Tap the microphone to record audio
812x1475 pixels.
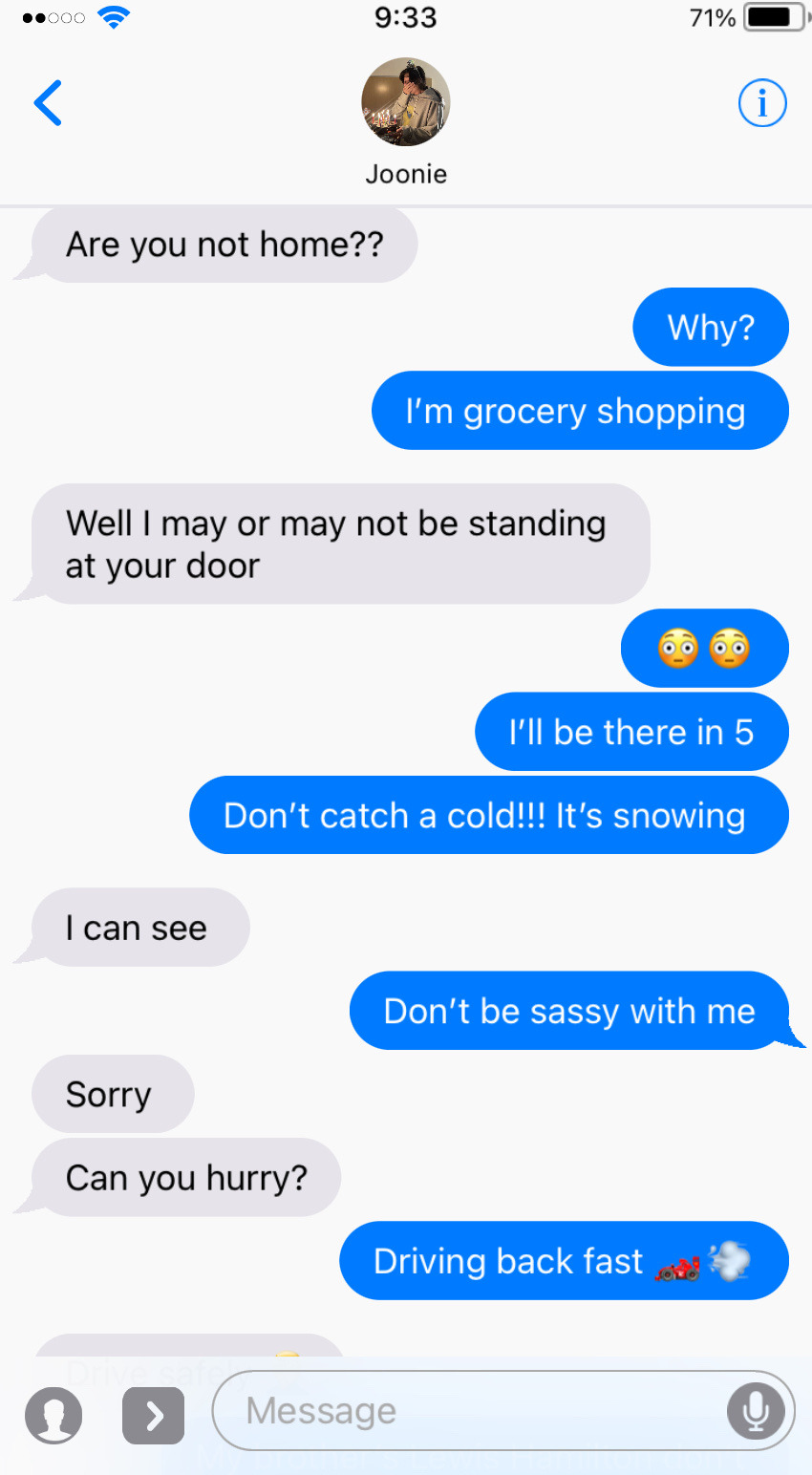pos(755,1411)
